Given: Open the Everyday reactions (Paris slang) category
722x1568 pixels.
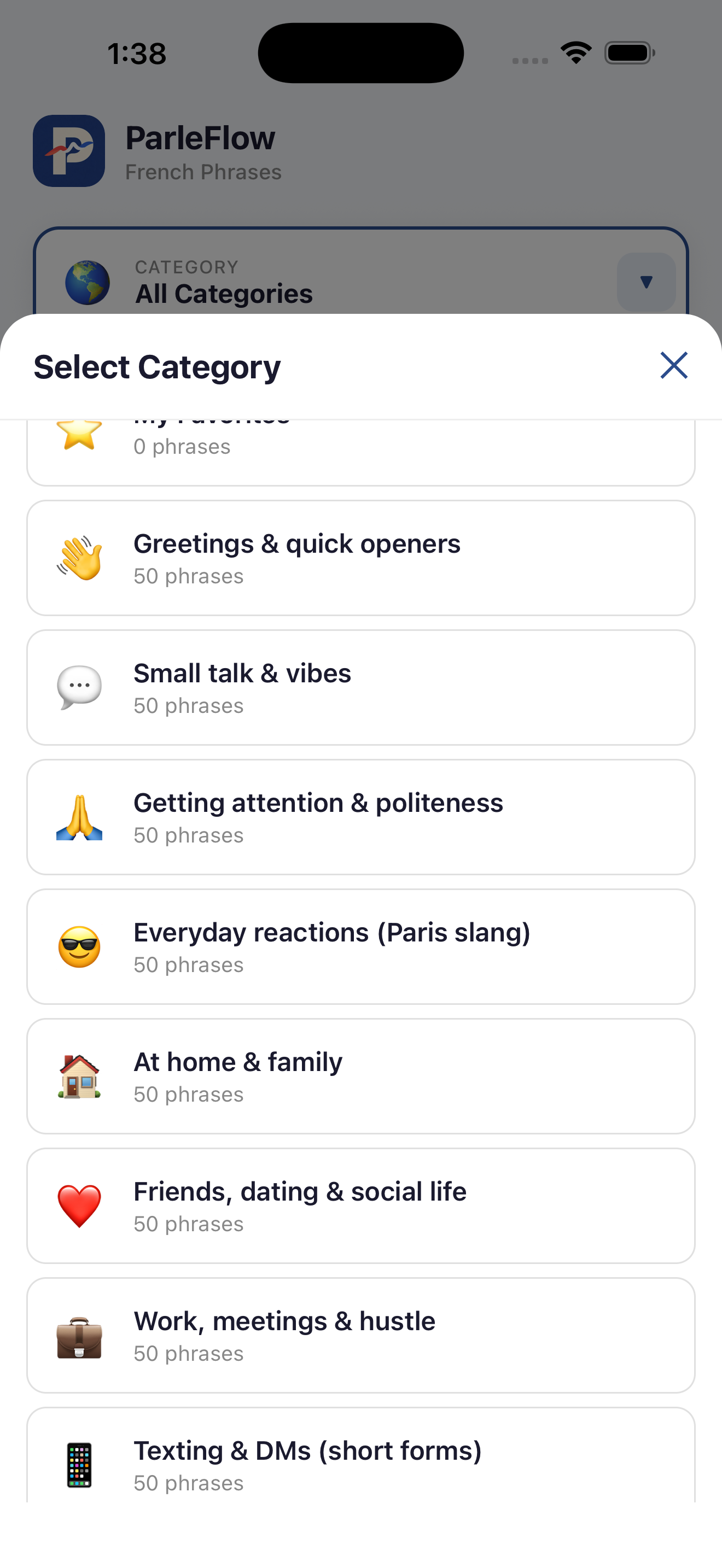Looking at the screenshot, I should click(360, 946).
